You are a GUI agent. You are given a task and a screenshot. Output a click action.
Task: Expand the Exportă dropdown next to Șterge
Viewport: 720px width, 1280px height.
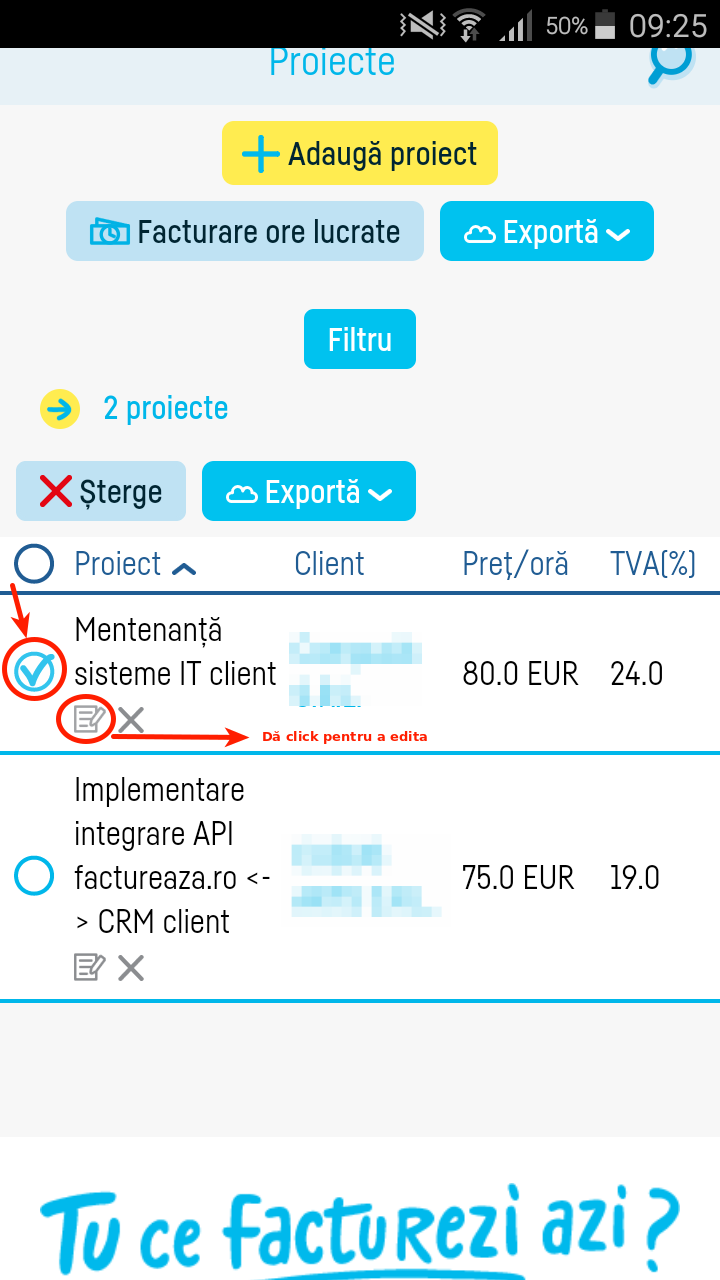(308, 492)
